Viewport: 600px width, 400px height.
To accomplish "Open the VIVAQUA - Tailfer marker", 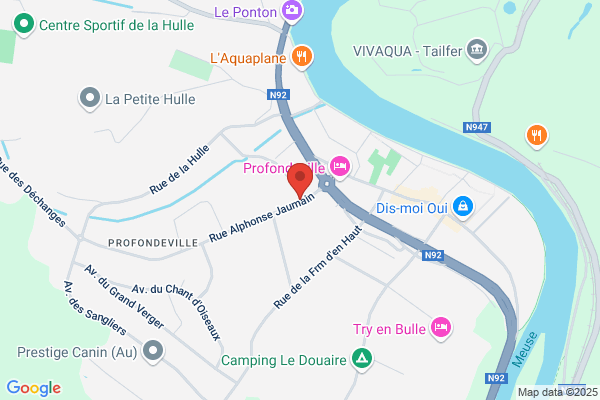I will coord(477,51).
